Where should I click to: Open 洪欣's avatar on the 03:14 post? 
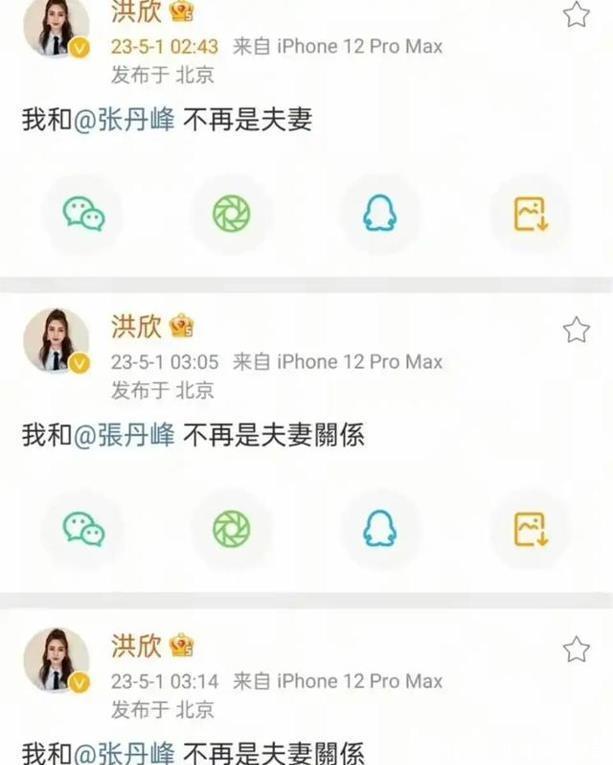pyautogui.click(x=56, y=660)
